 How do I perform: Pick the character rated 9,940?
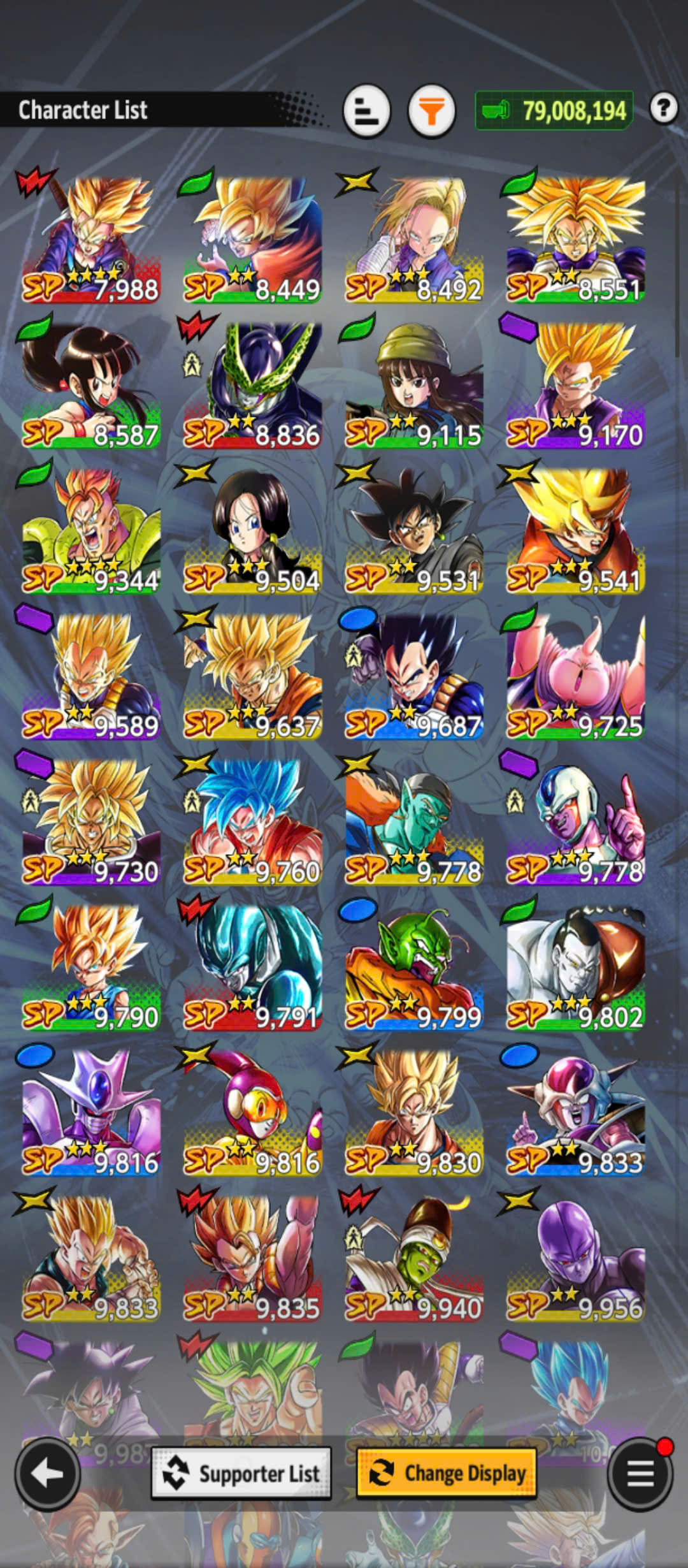coord(414,1258)
